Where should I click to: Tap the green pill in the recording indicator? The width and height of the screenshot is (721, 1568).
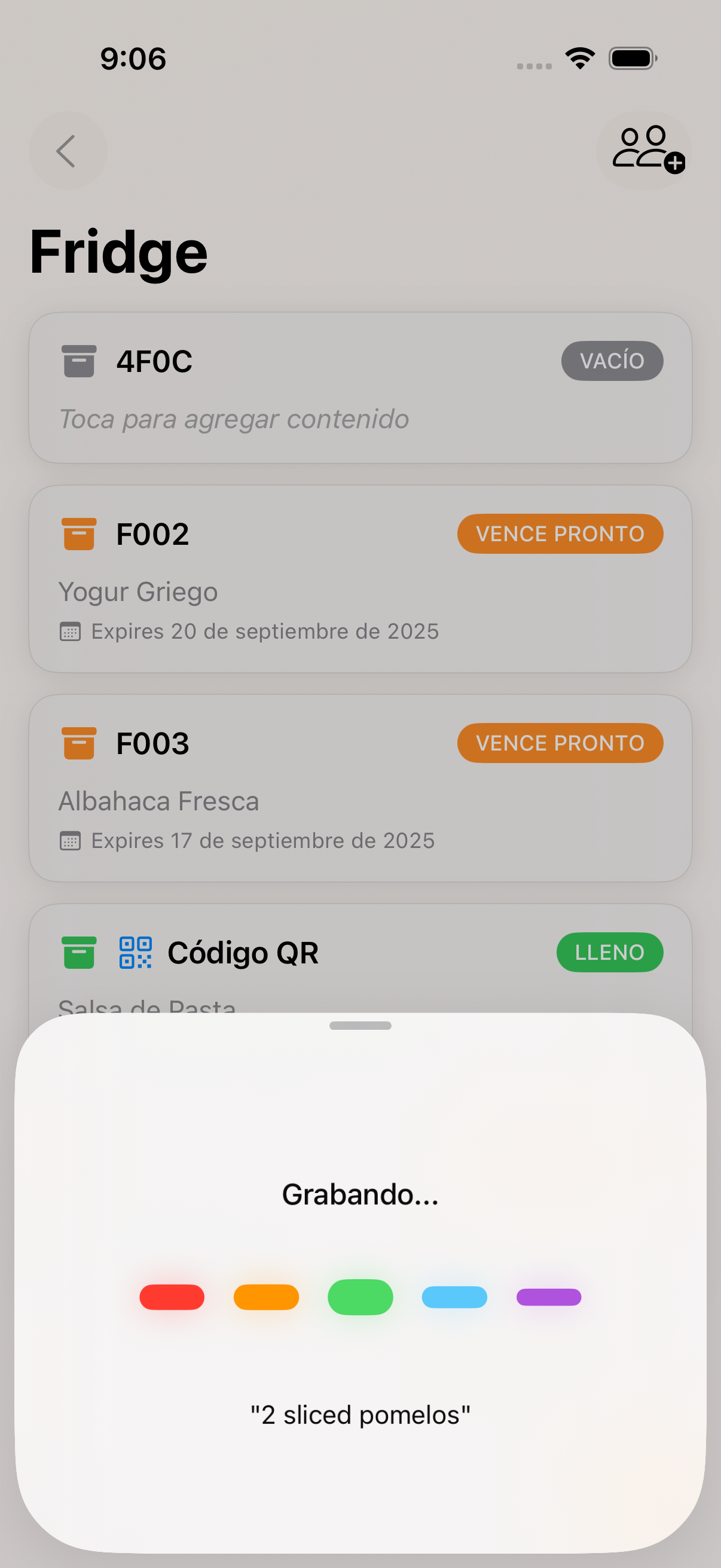[359, 1297]
